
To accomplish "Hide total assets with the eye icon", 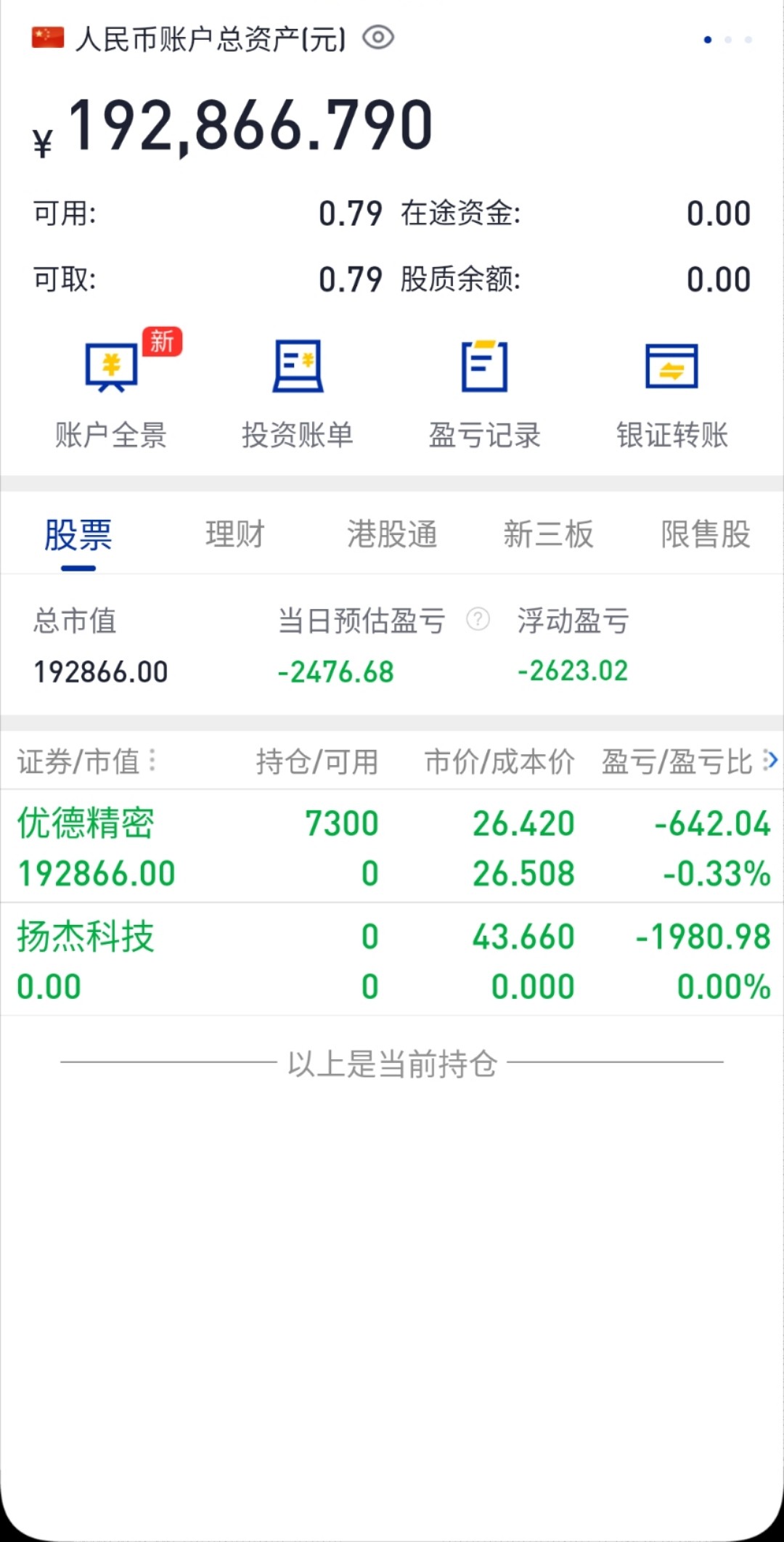I will 378,37.
